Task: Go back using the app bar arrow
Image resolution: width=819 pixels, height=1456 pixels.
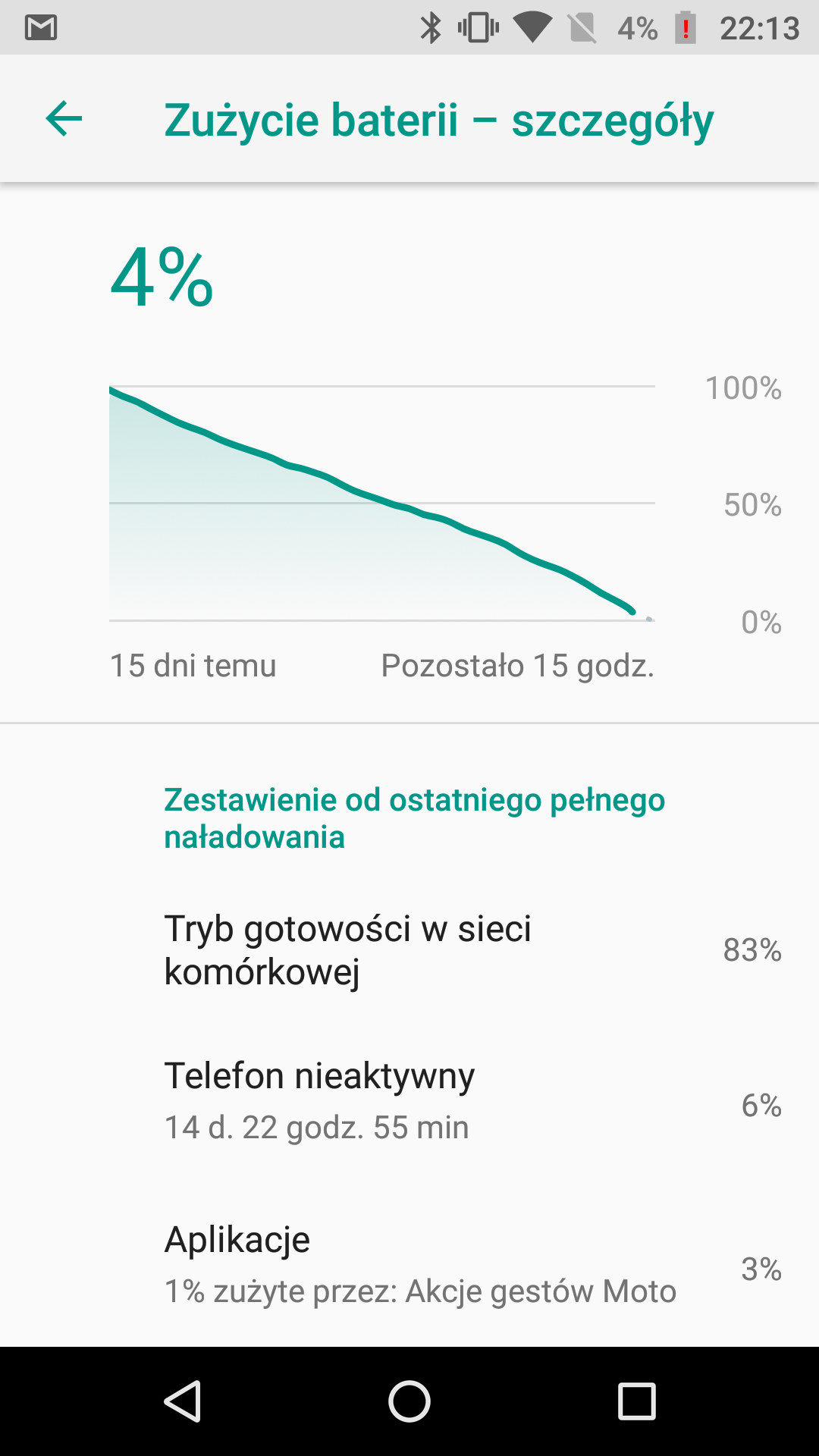Action: pyautogui.click(x=64, y=119)
